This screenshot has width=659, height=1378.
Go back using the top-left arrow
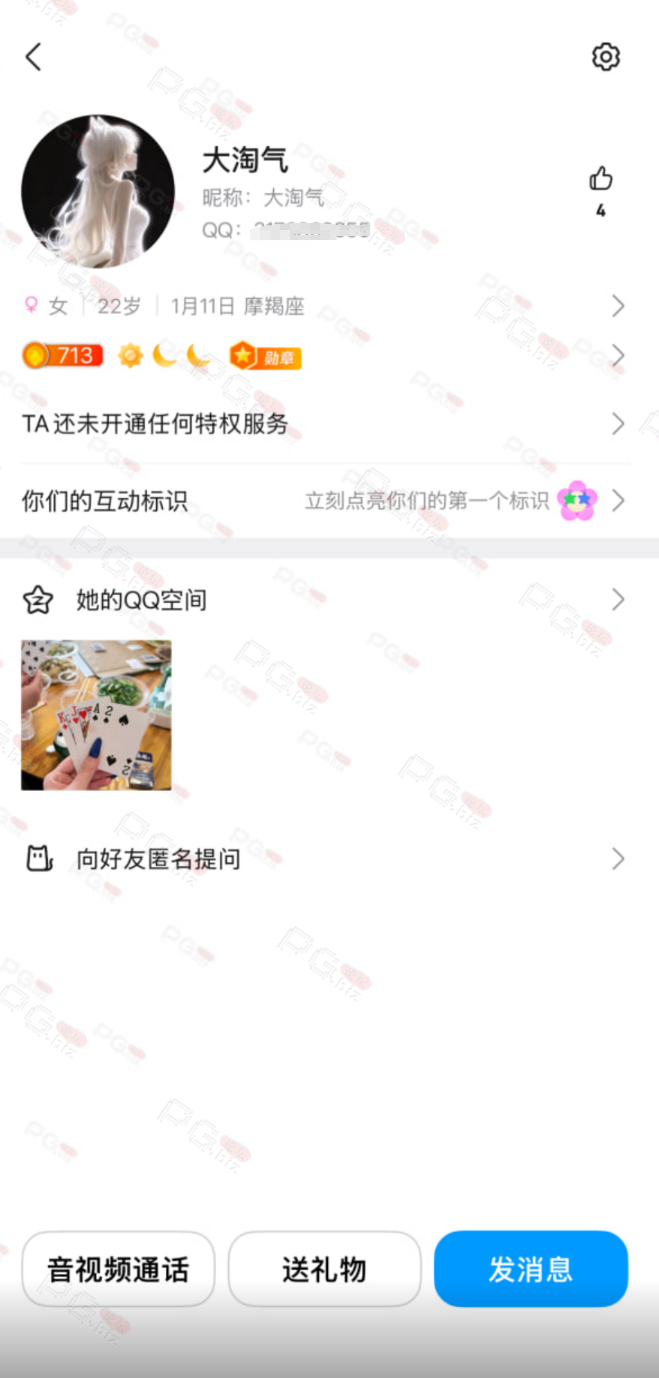pos(34,57)
